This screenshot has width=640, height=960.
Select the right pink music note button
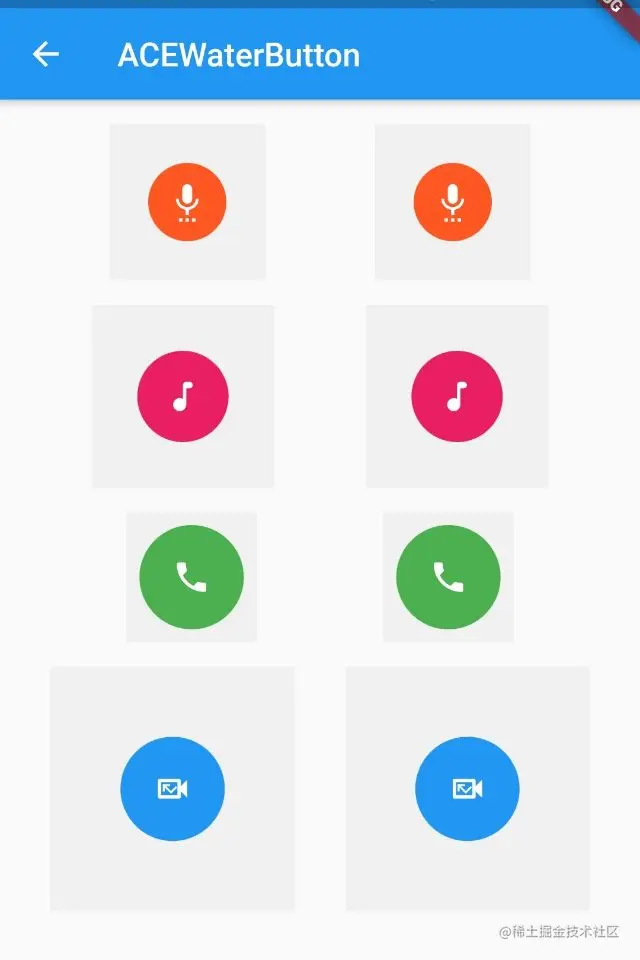pyautogui.click(x=457, y=396)
